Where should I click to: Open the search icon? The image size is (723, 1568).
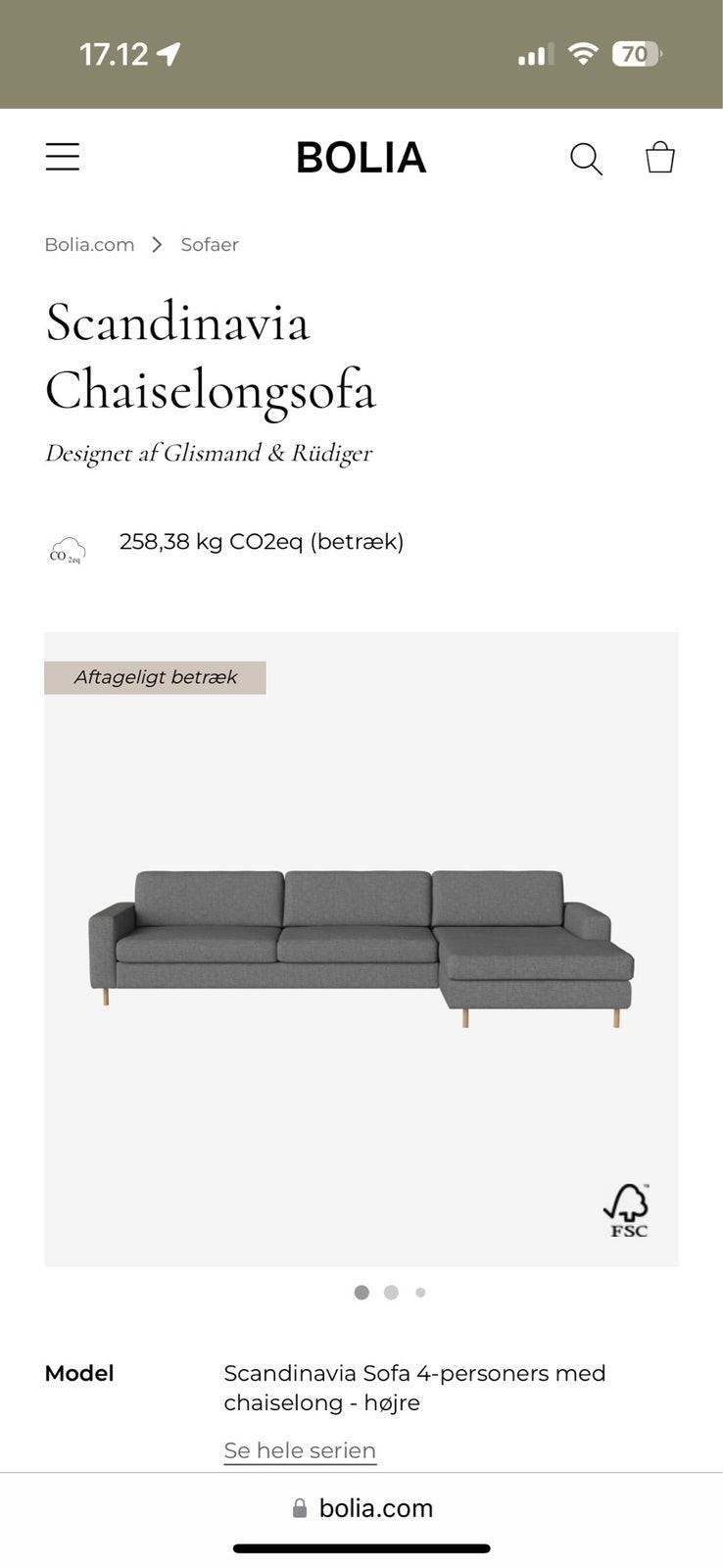(x=586, y=157)
